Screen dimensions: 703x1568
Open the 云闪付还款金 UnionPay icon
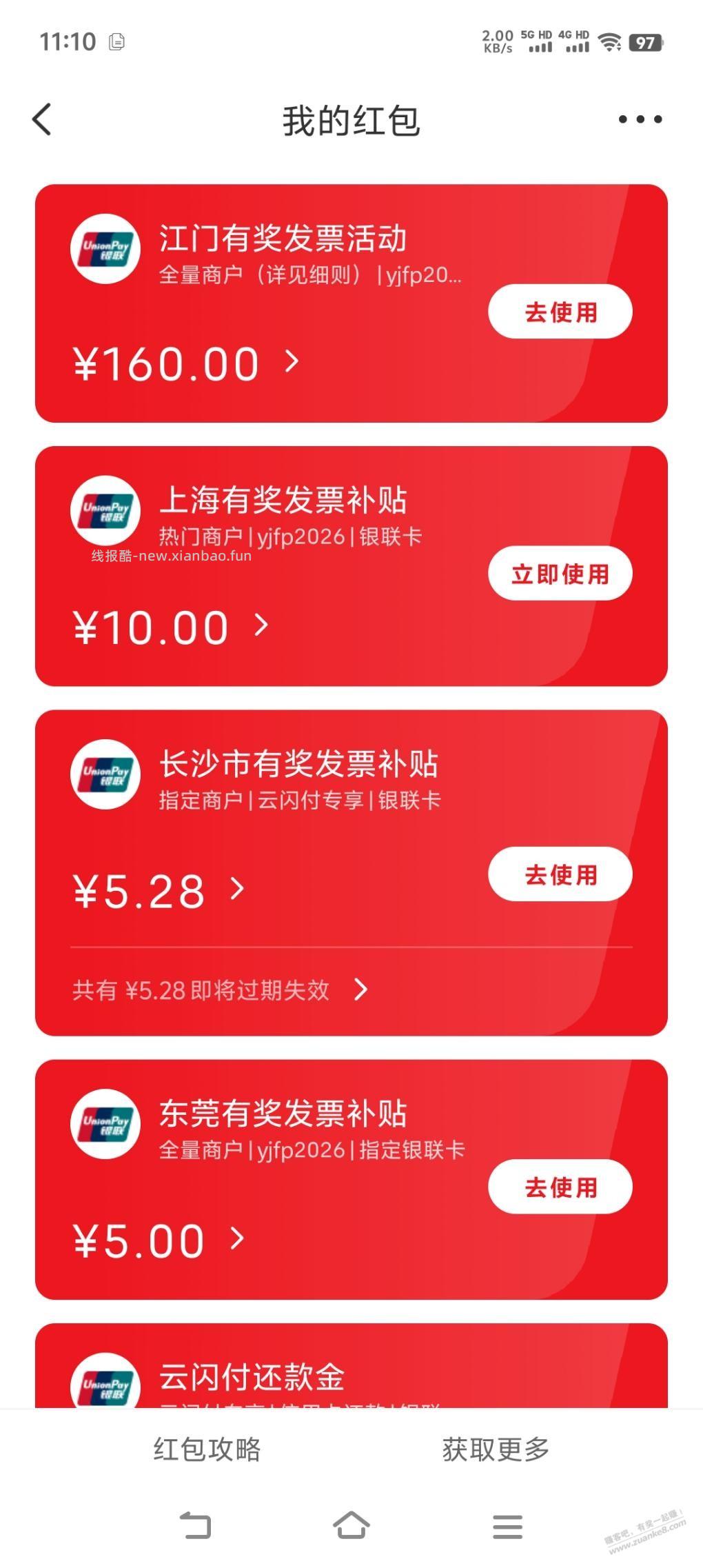tap(105, 1386)
